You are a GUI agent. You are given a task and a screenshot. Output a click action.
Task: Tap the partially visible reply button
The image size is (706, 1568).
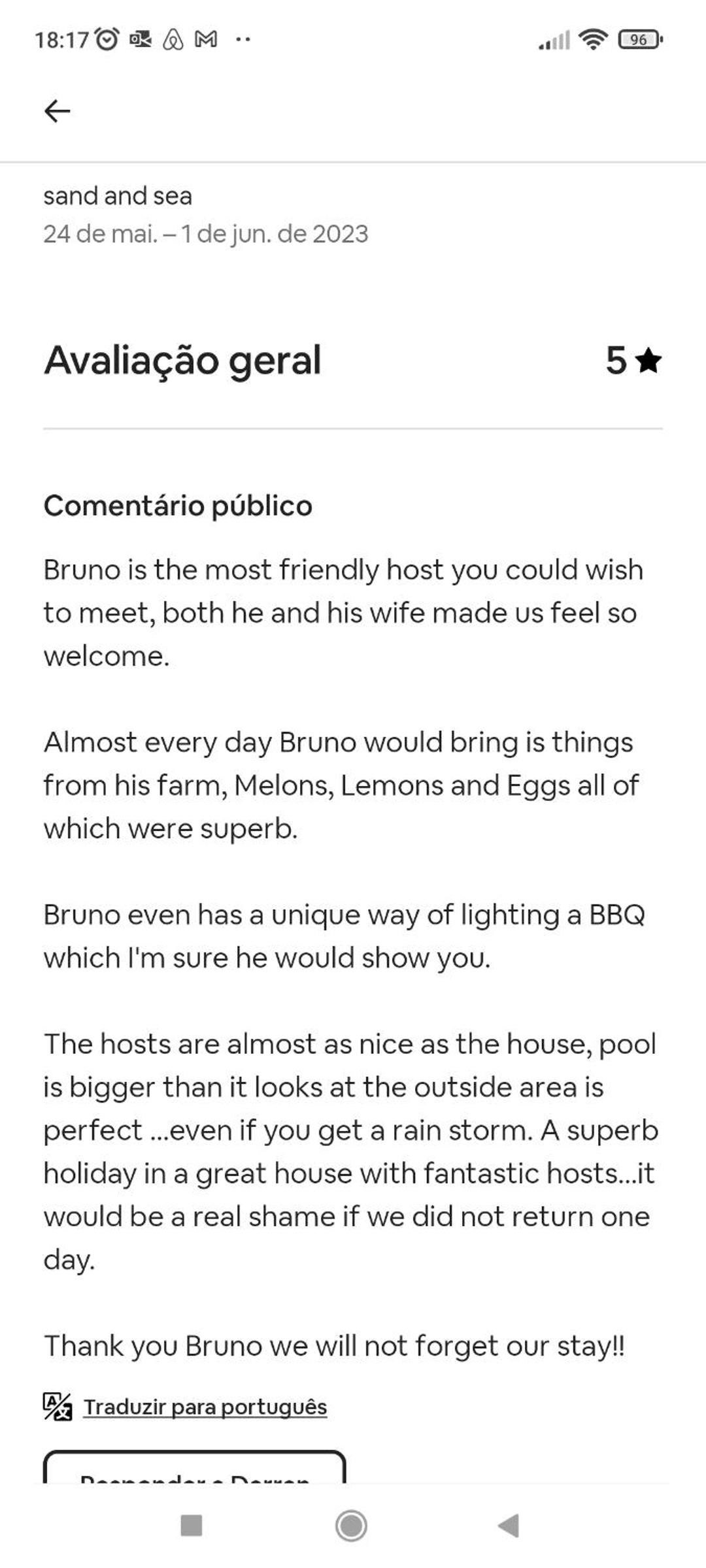tap(194, 1467)
